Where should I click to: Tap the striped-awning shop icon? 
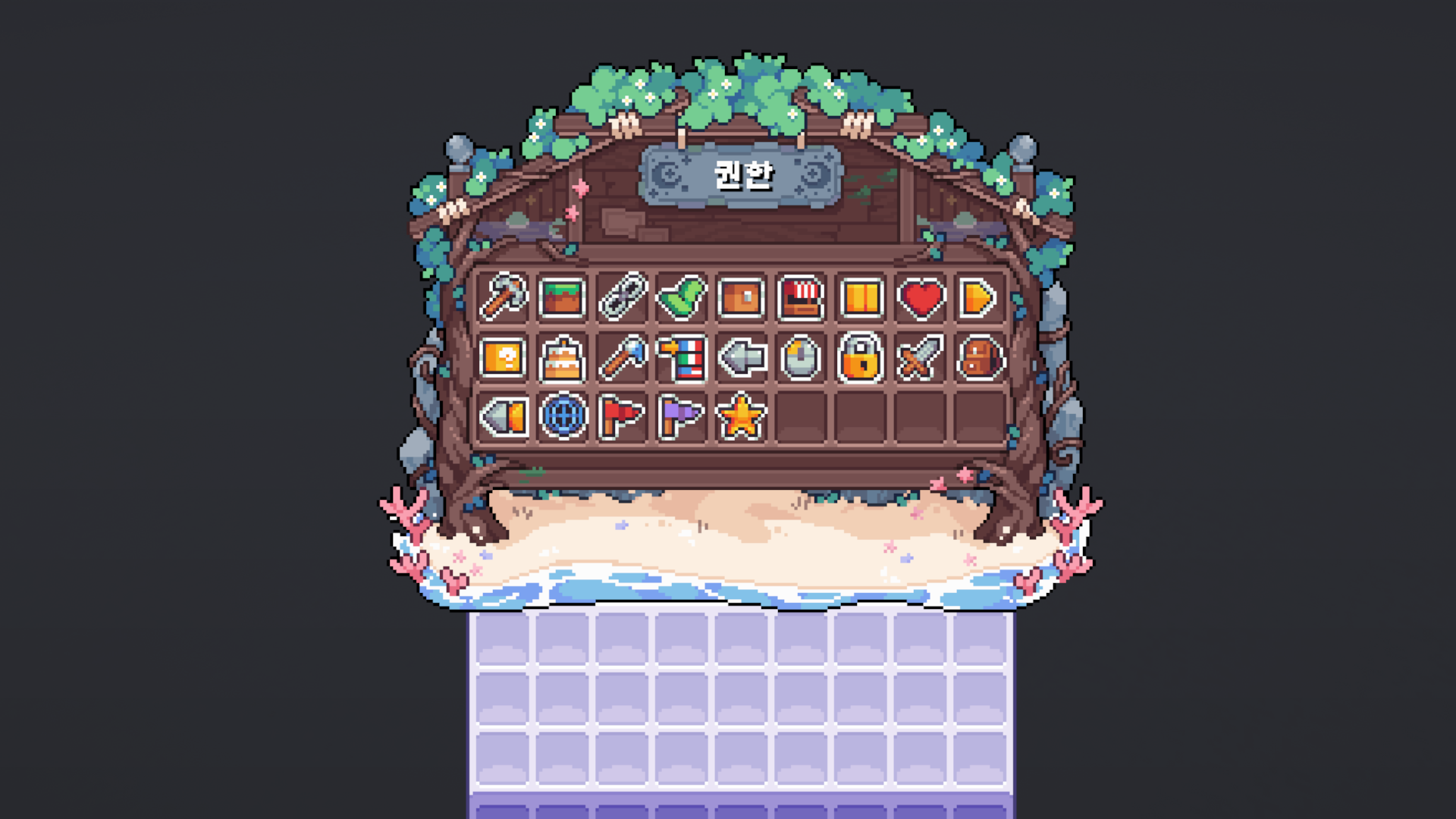[x=801, y=297]
